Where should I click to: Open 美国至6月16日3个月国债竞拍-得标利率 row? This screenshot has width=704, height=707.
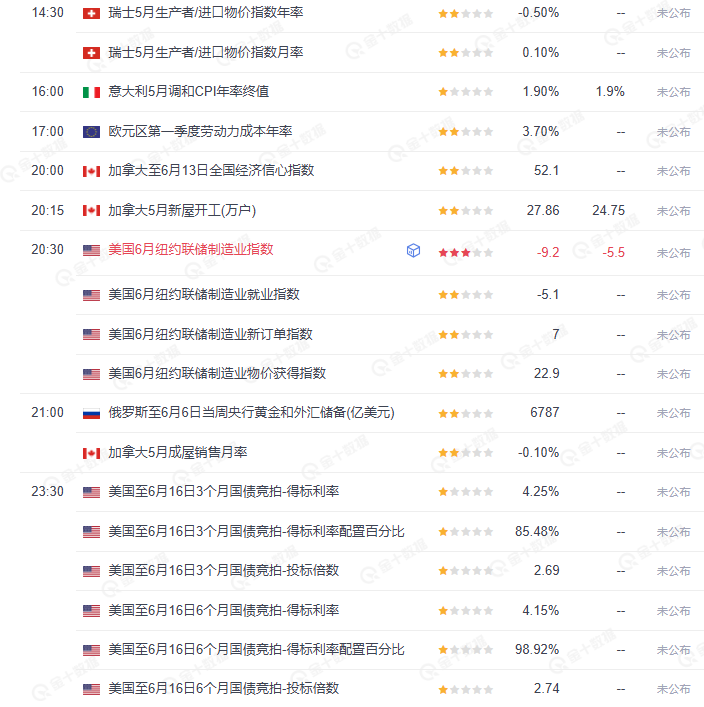(x=224, y=492)
